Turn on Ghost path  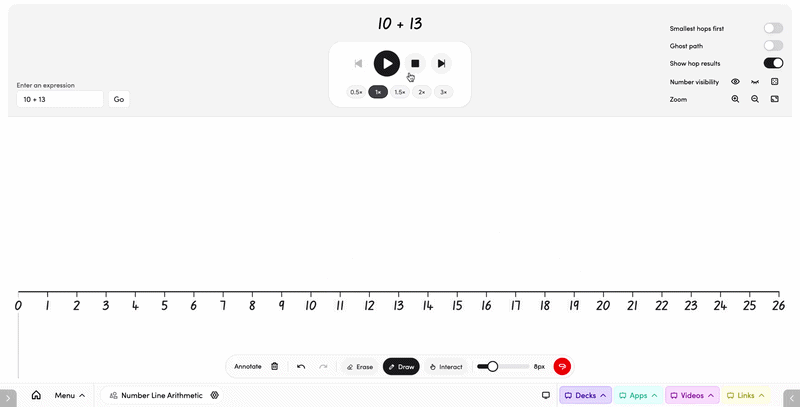point(773,46)
